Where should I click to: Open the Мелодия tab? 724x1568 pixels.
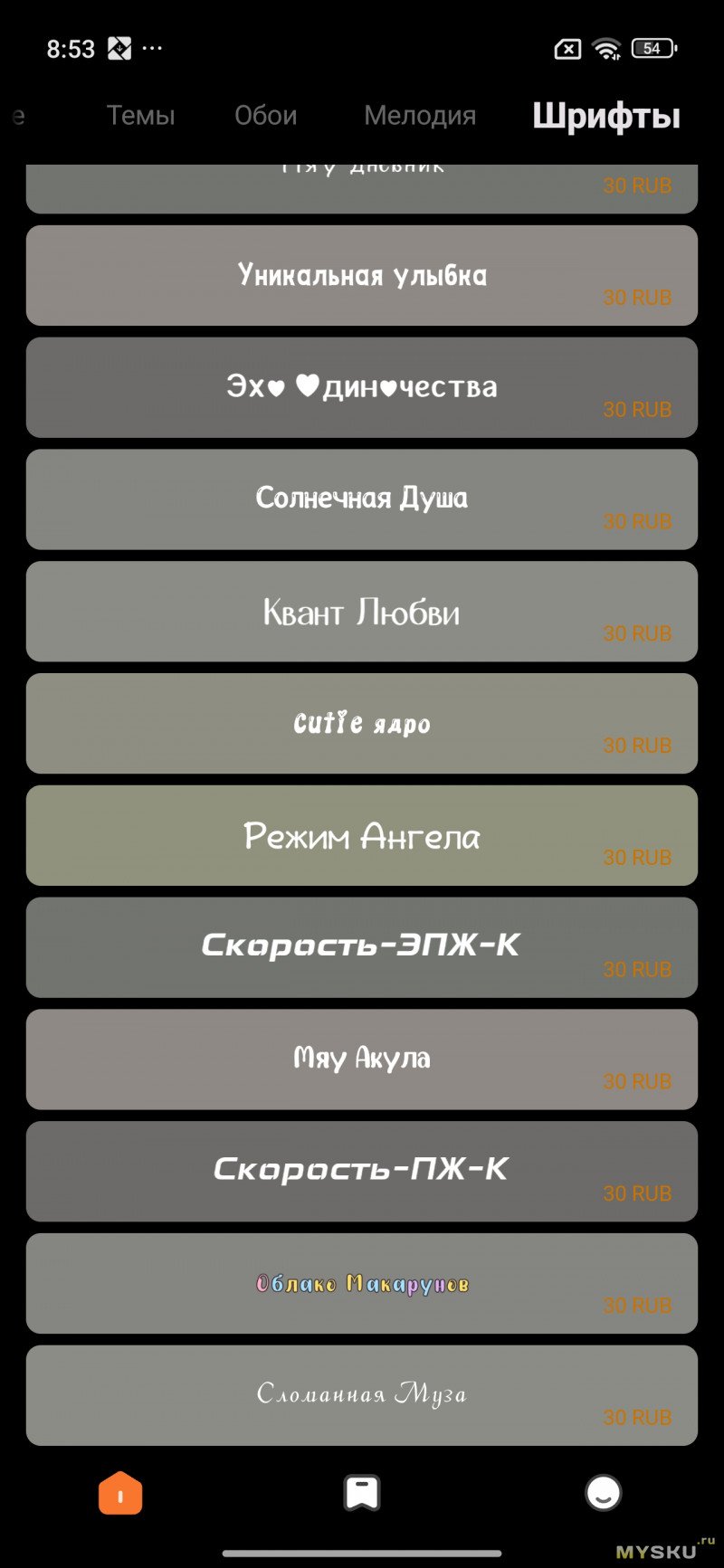tap(420, 116)
